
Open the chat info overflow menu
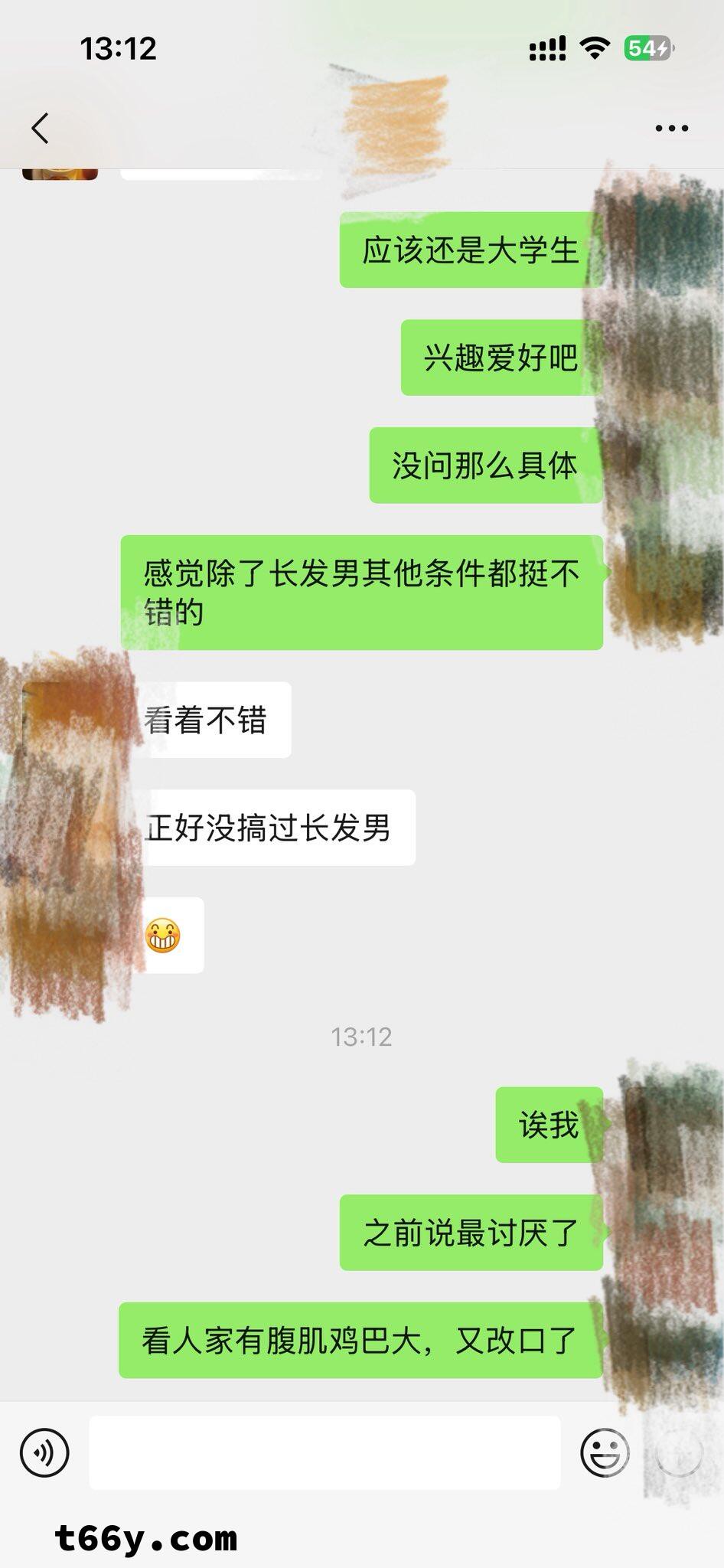(671, 129)
